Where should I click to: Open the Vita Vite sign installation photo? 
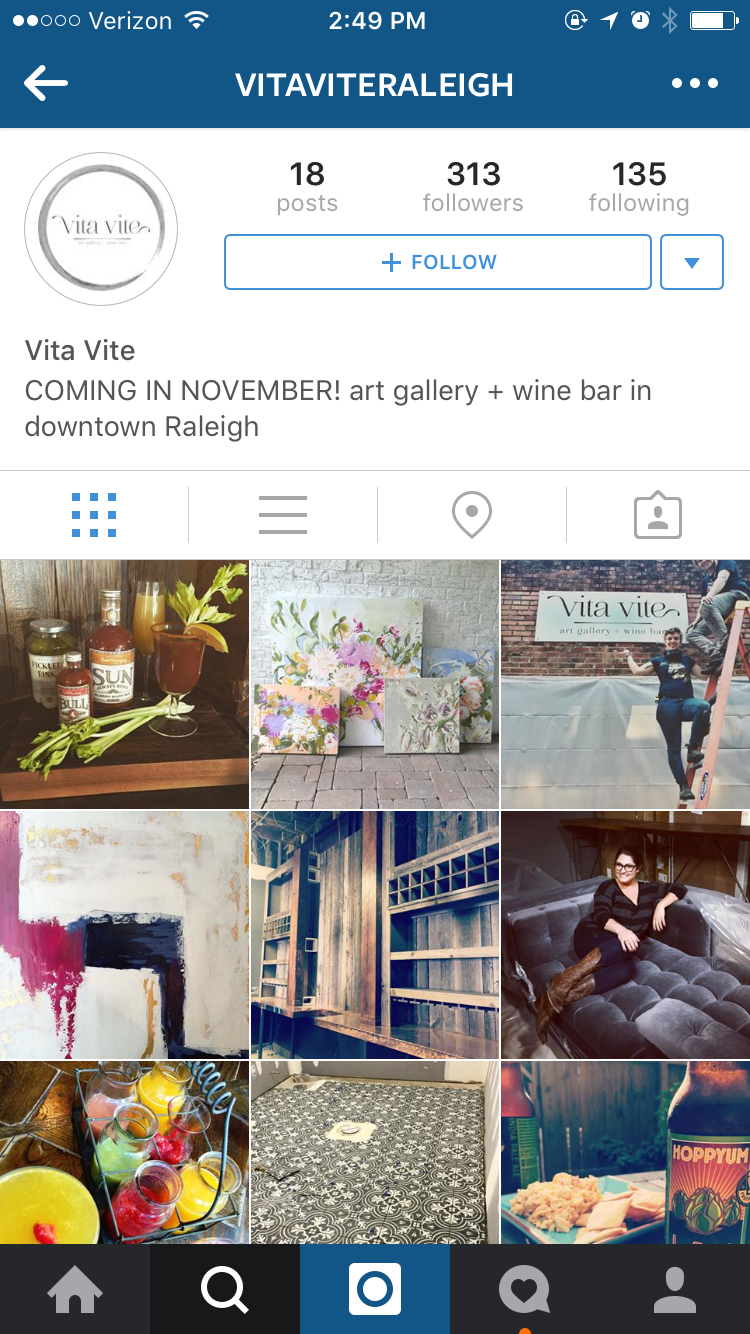[625, 684]
